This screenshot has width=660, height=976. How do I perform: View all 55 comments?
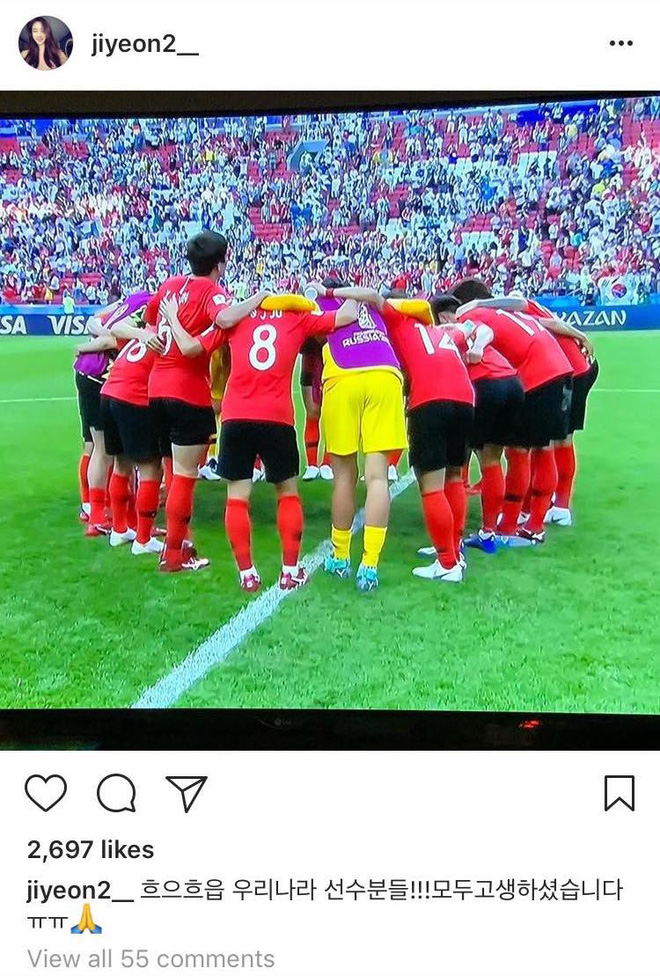tap(150, 959)
